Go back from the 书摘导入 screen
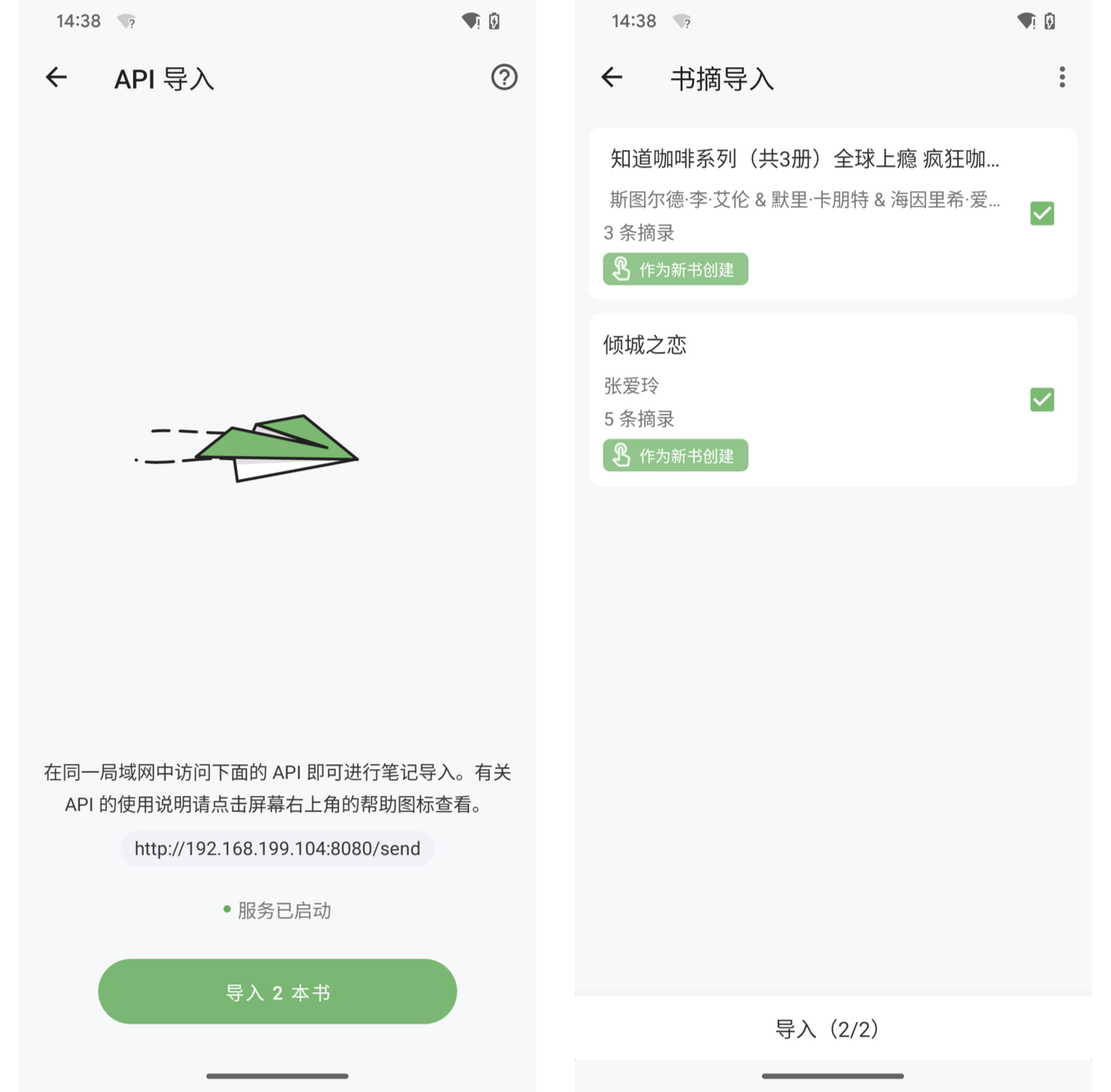 tap(612, 77)
